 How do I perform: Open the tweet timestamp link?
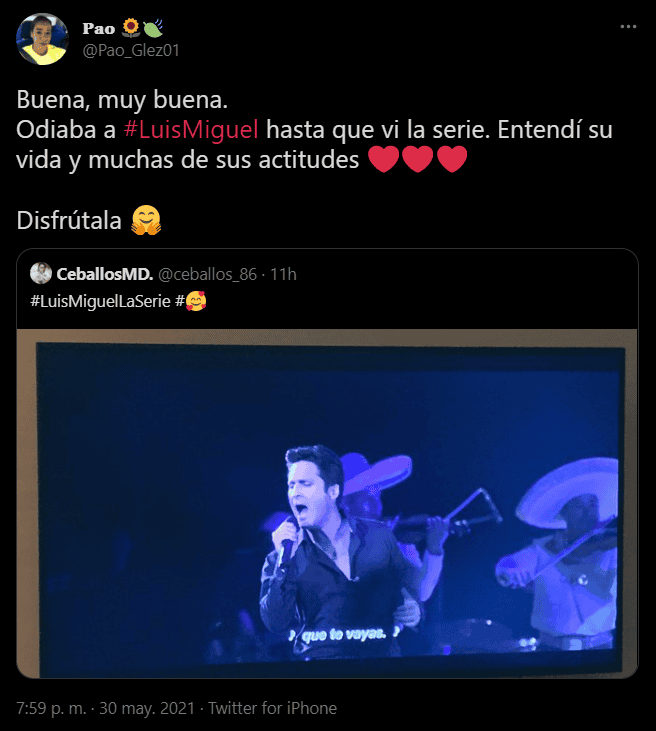pyautogui.click(x=105, y=708)
